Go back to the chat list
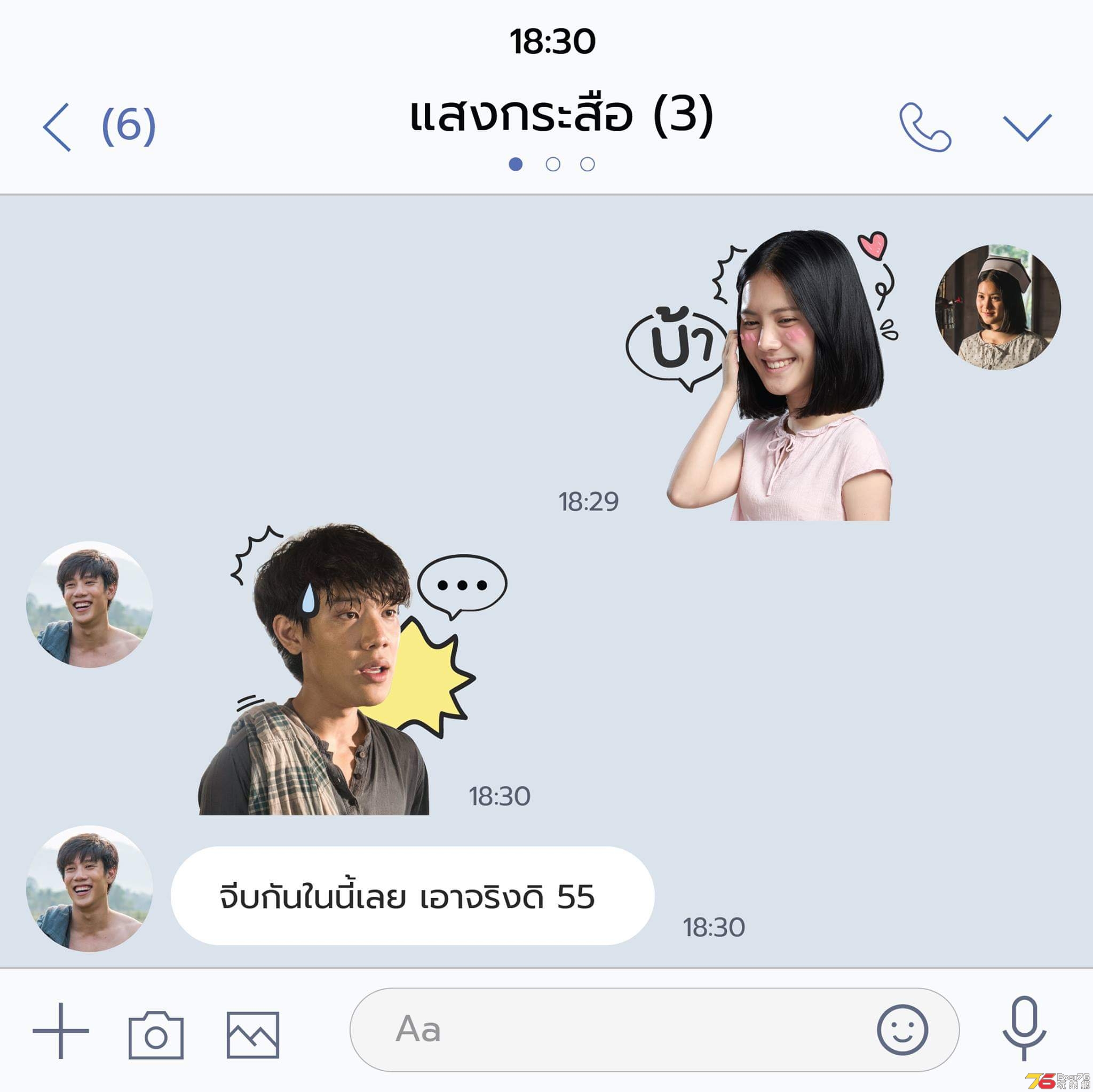Screen dimensions: 1093x1092 tap(58, 126)
